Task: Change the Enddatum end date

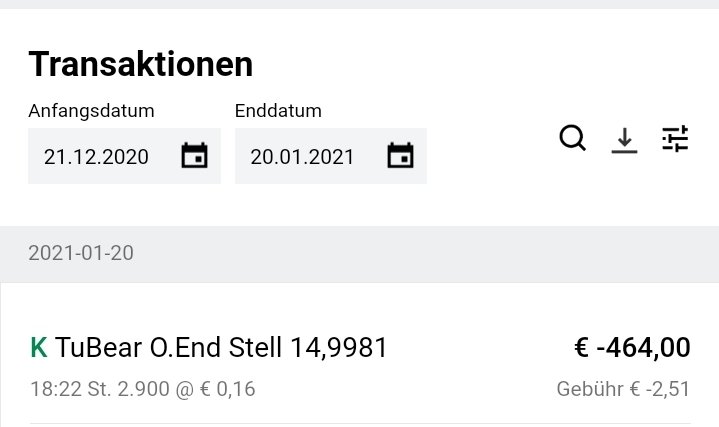Action: point(330,156)
